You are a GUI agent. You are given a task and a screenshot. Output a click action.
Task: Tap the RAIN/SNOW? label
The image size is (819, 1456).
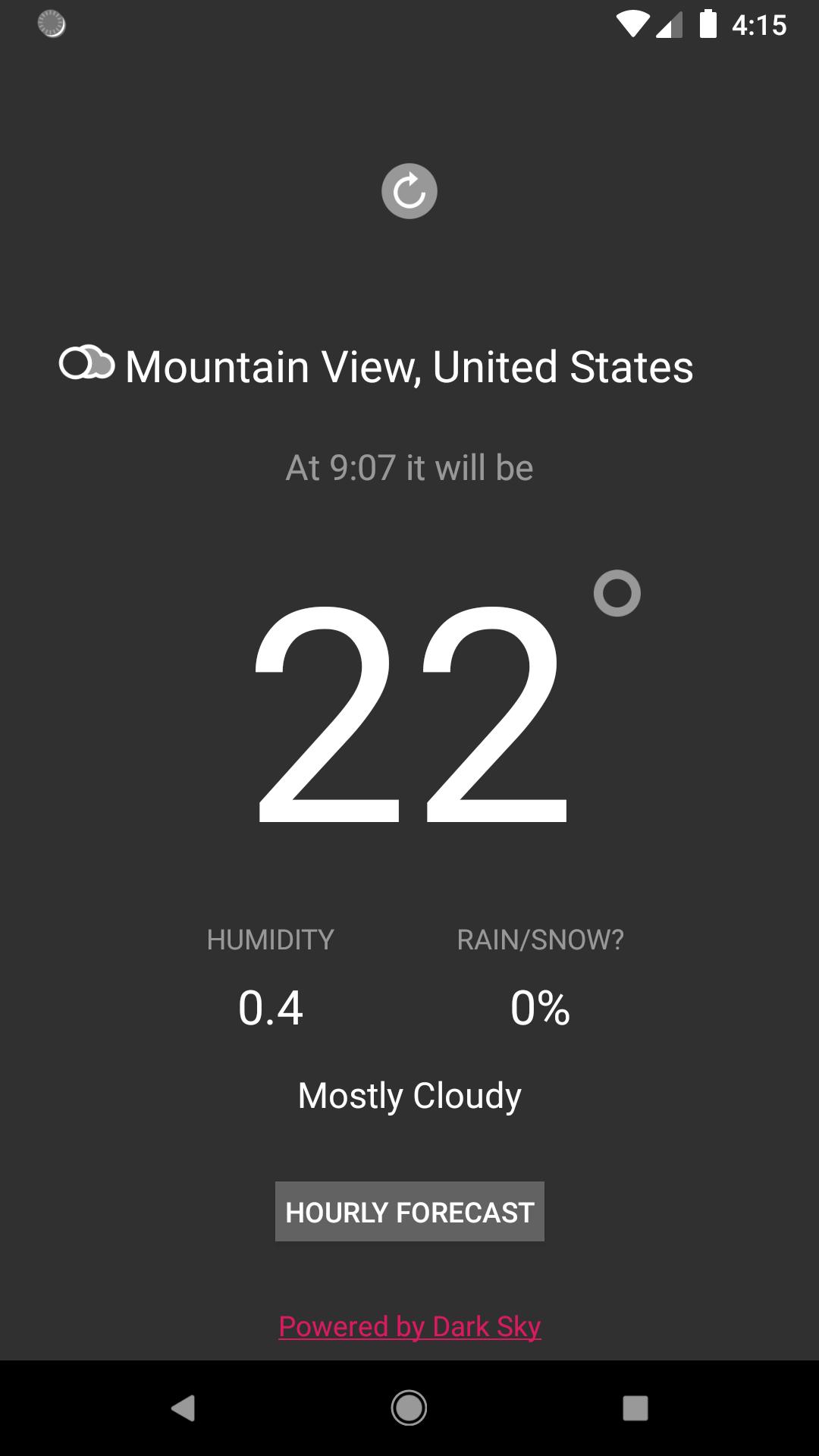pyautogui.click(x=540, y=940)
